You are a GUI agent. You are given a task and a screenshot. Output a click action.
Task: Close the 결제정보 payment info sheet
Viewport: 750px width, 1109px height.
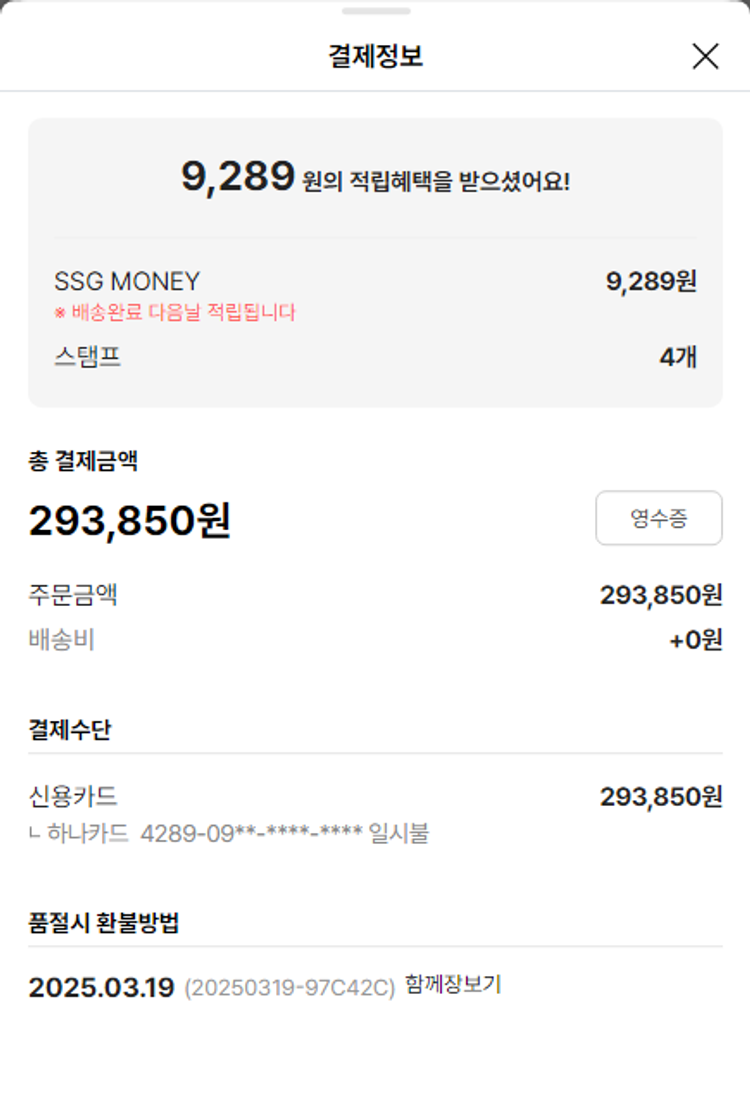coord(705,57)
